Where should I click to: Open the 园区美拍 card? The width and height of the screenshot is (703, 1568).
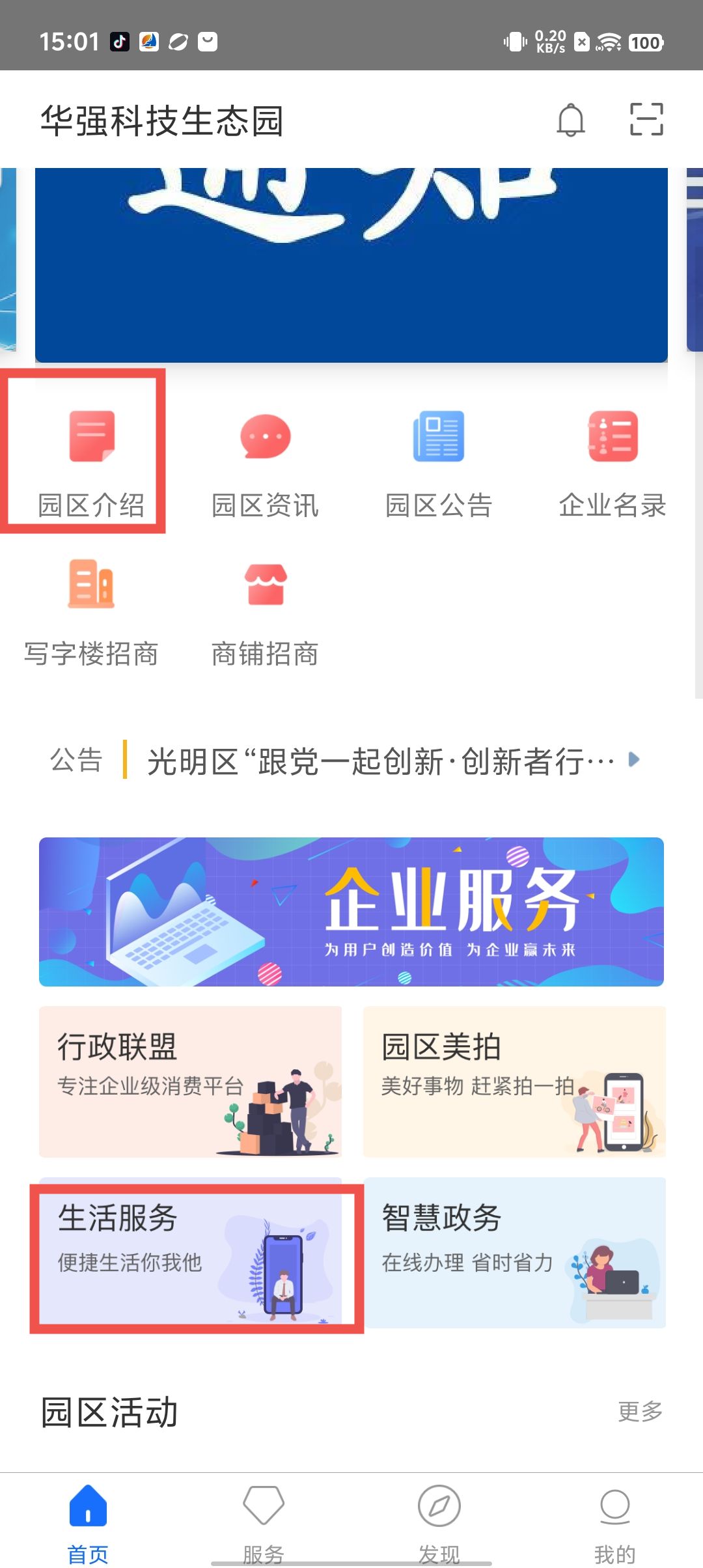pyautogui.click(x=514, y=1081)
